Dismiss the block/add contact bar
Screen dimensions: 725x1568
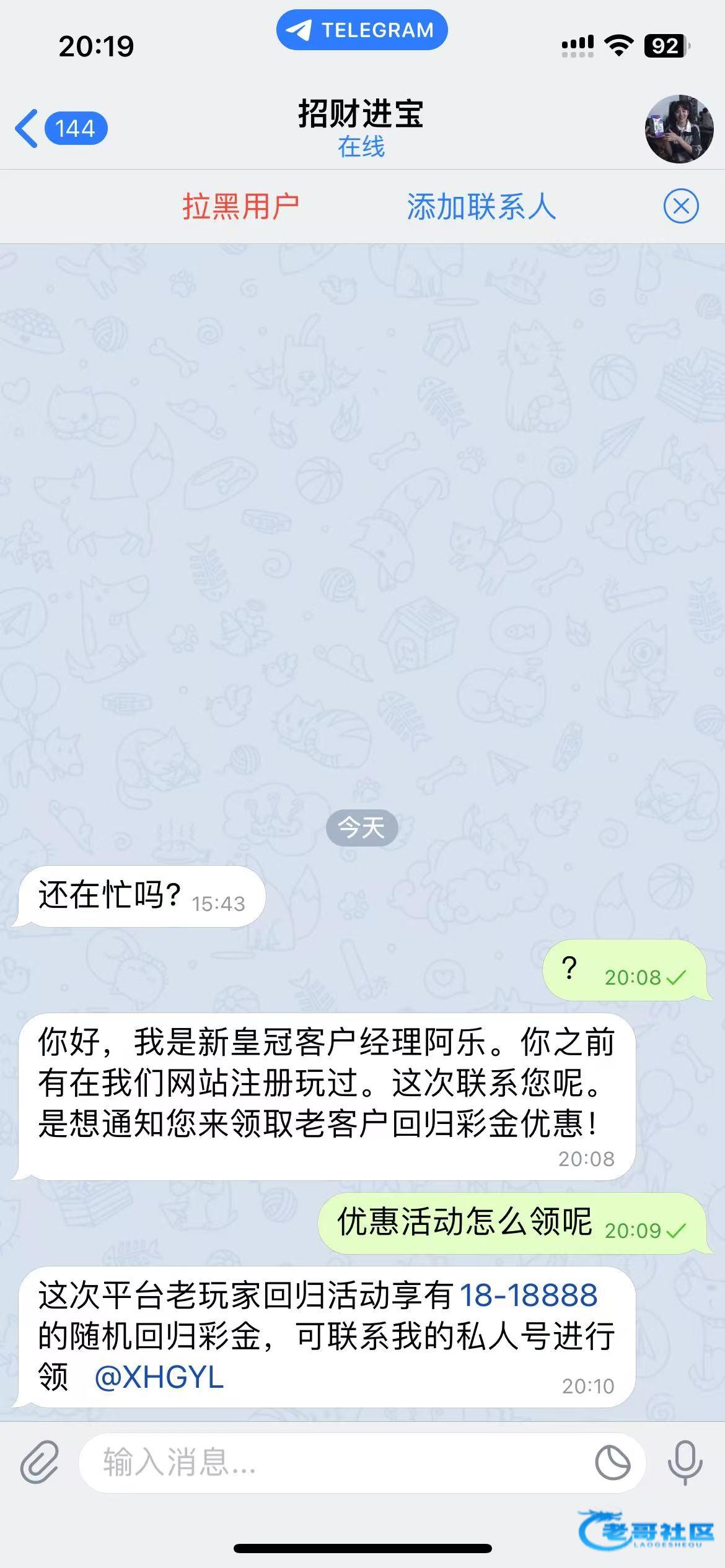click(680, 206)
